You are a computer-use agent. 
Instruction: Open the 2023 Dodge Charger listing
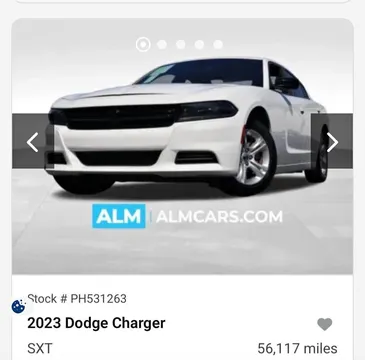[96, 323]
